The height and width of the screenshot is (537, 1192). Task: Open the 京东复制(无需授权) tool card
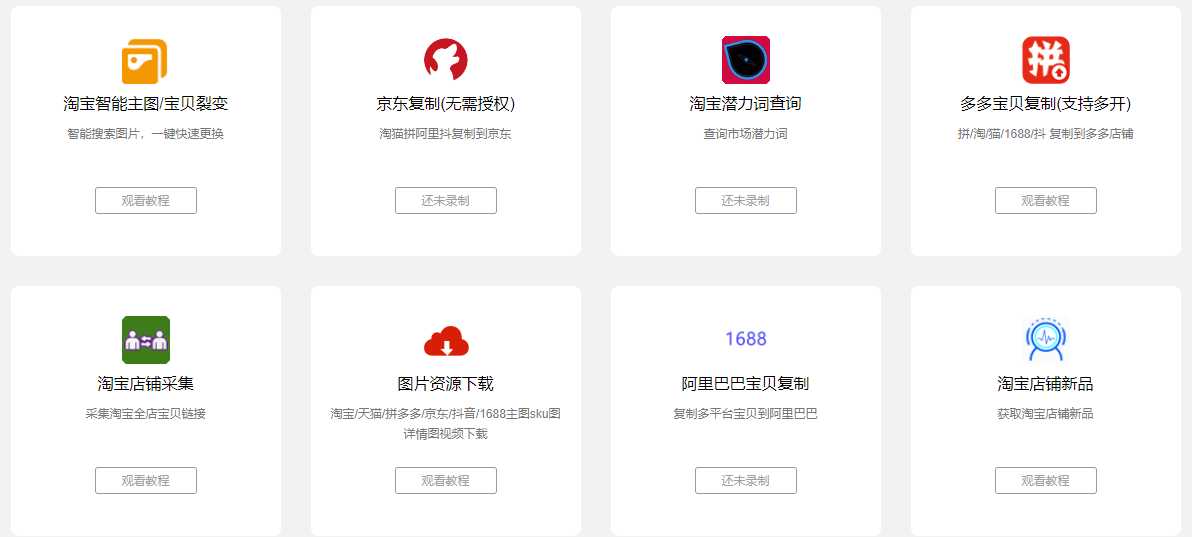446,103
